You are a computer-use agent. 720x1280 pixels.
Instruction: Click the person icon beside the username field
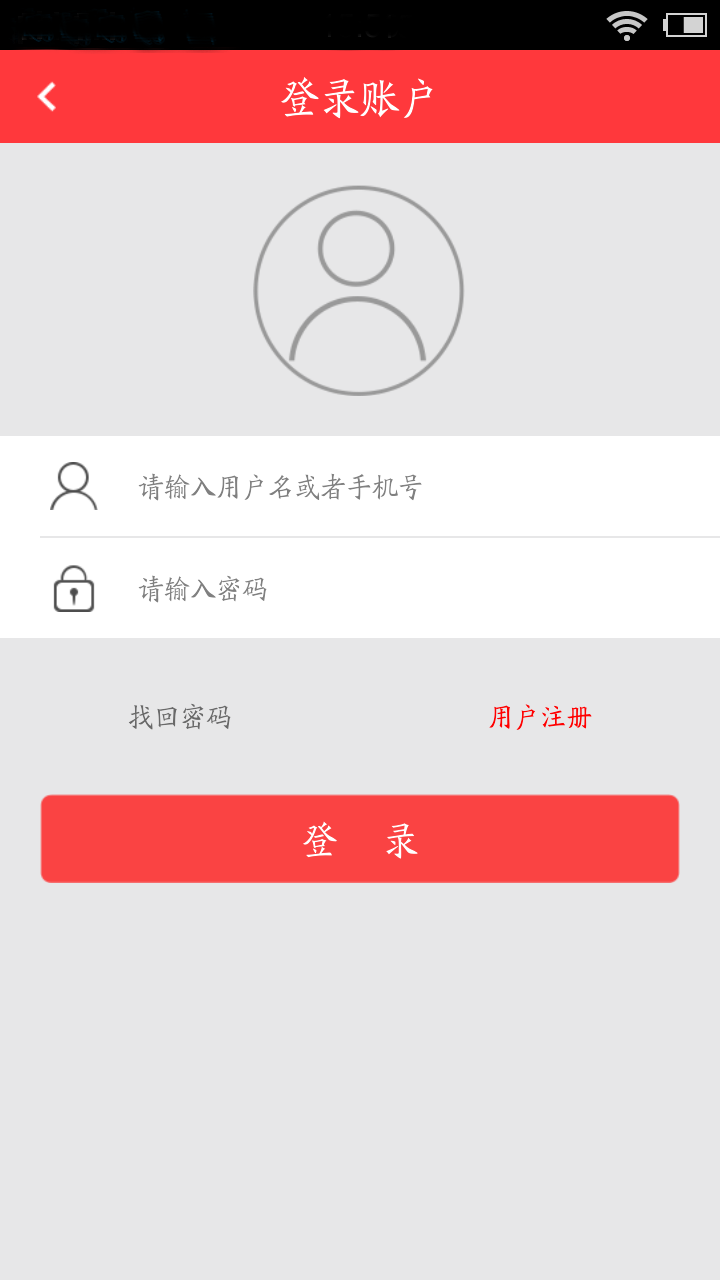point(71,488)
